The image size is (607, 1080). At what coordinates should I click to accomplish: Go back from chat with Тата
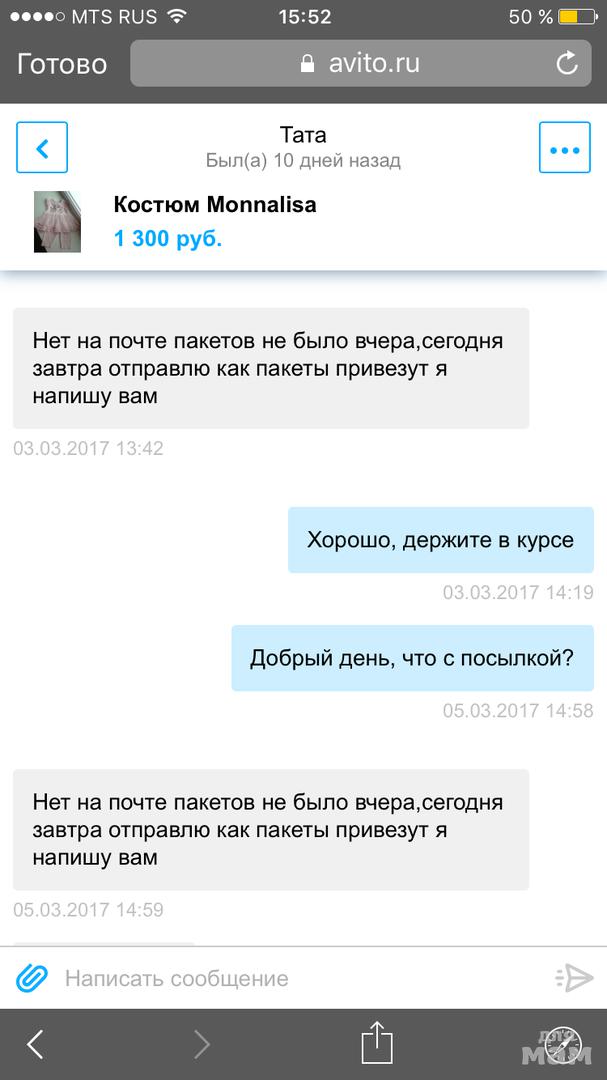click(42, 148)
